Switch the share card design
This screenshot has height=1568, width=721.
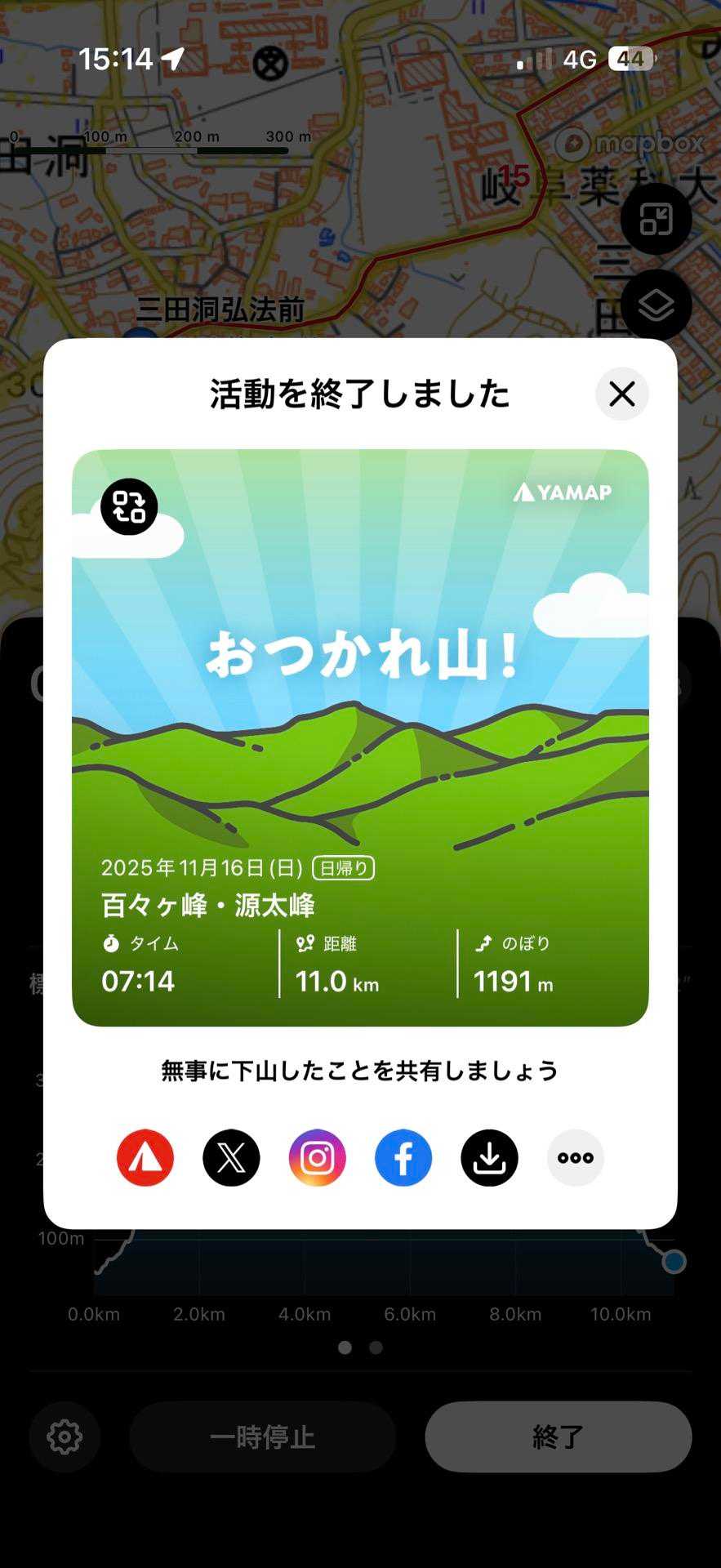[129, 506]
